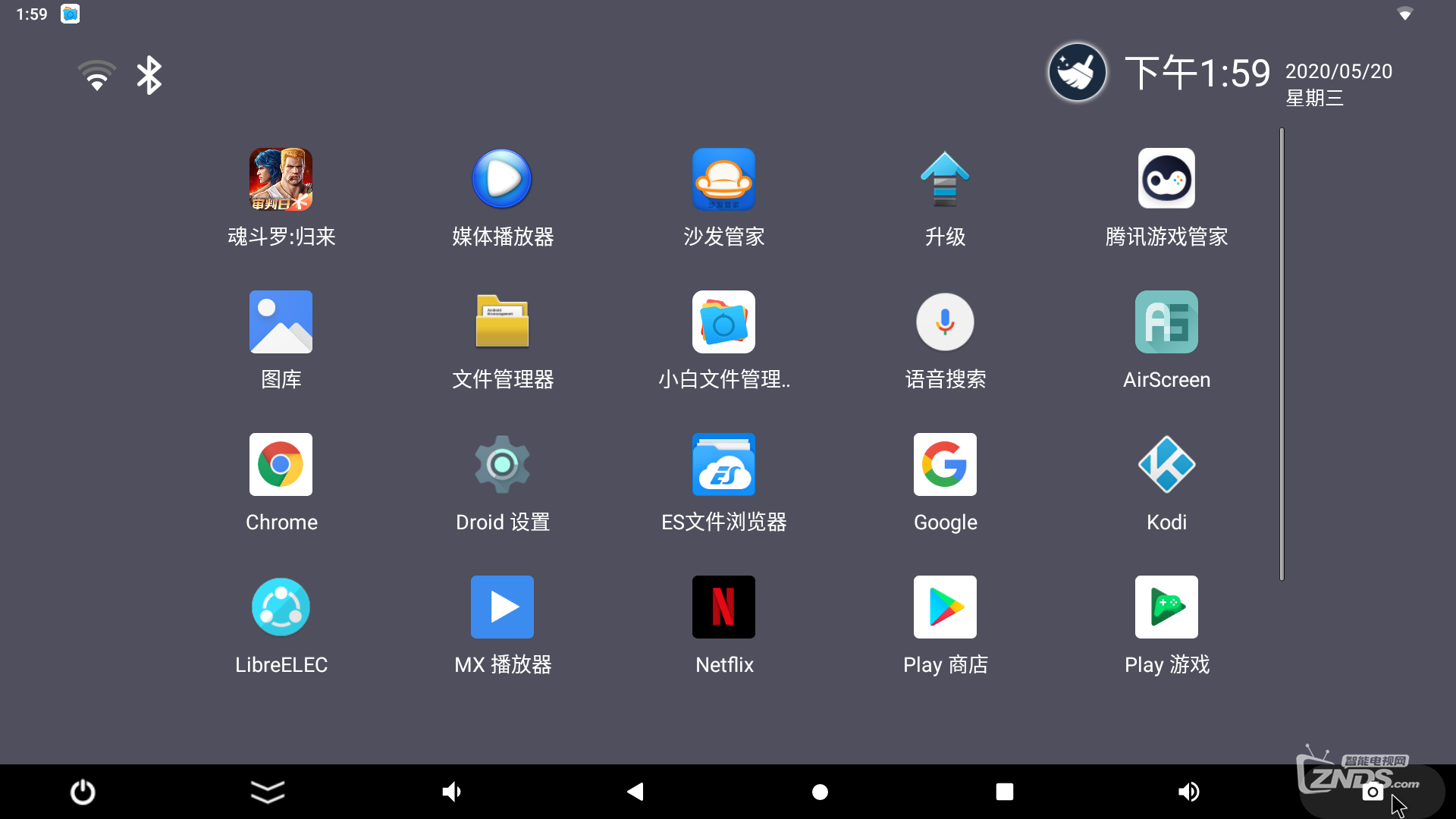This screenshot has height=819, width=1456.
Task: Launch Netflix
Action: 723,607
